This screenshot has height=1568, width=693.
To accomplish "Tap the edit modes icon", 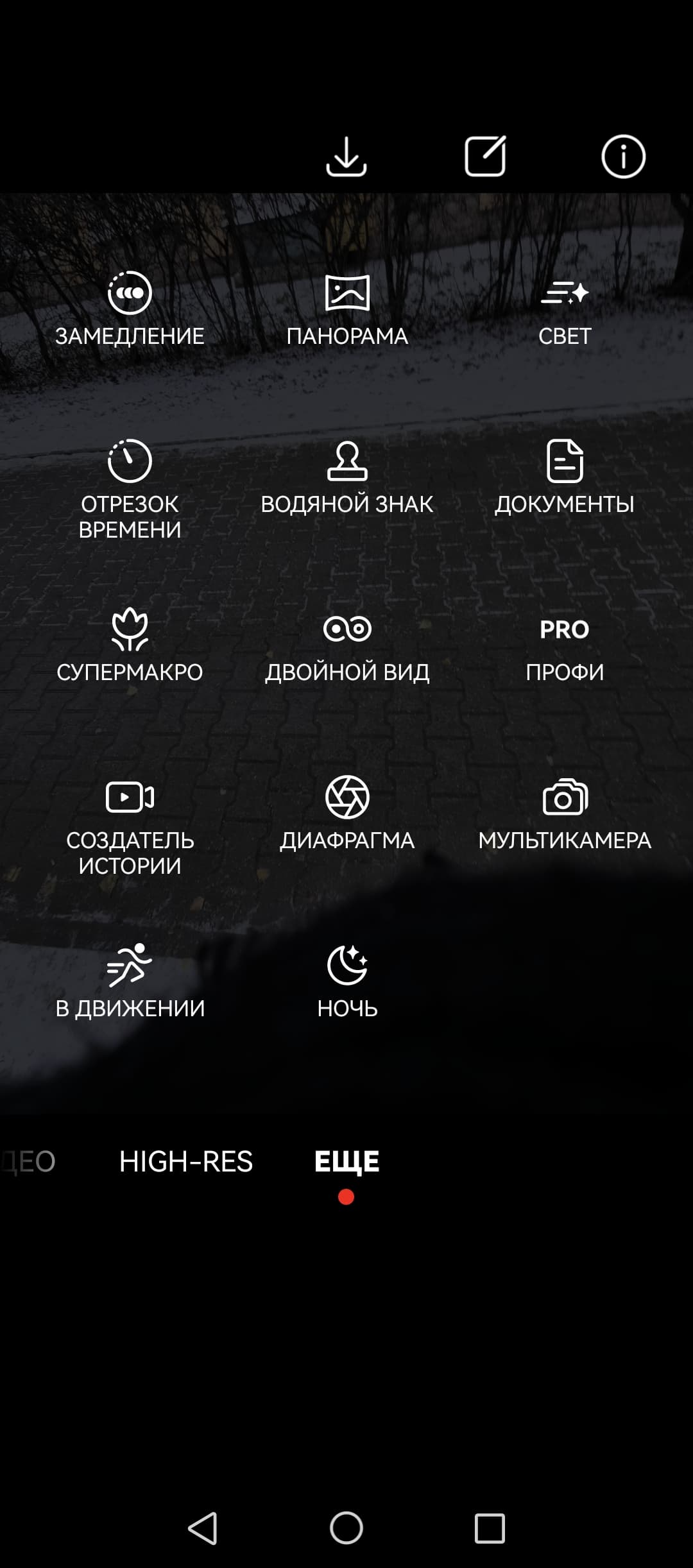I will (x=485, y=156).
